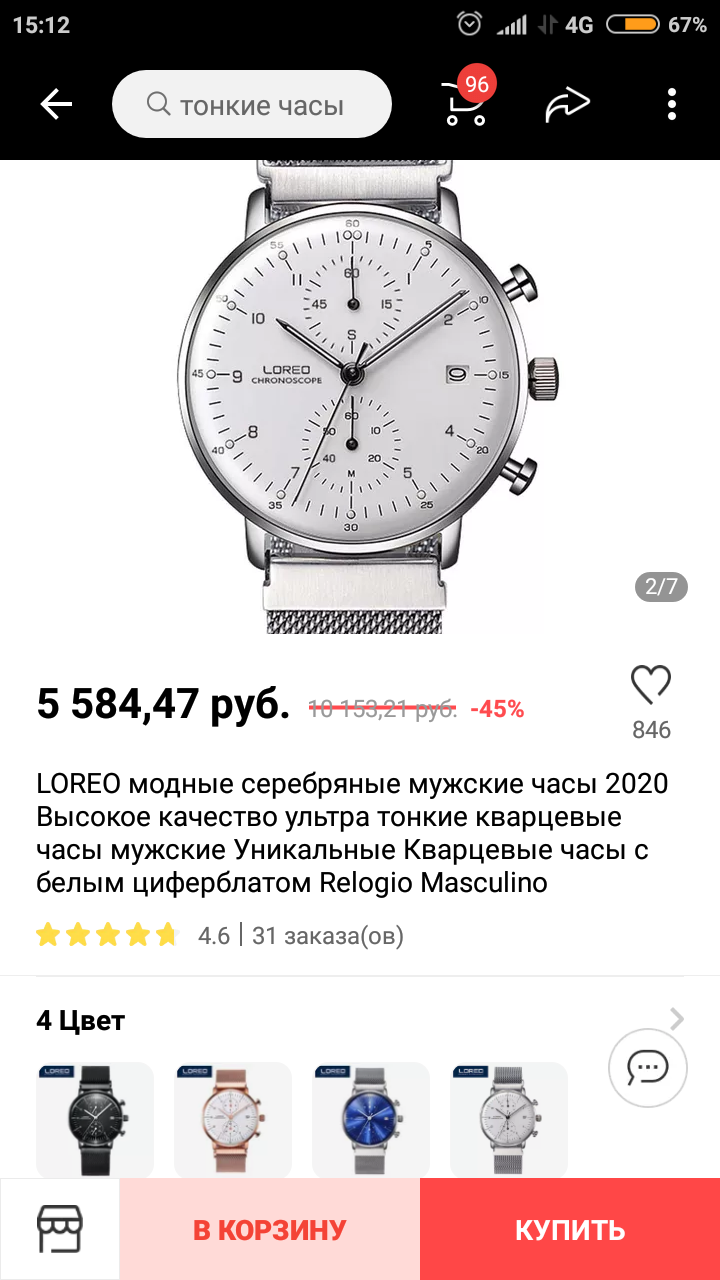The width and height of the screenshot is (720, 1280).
Task: Open the shopping cart with 96 items
Action: [x=464, y=102]
